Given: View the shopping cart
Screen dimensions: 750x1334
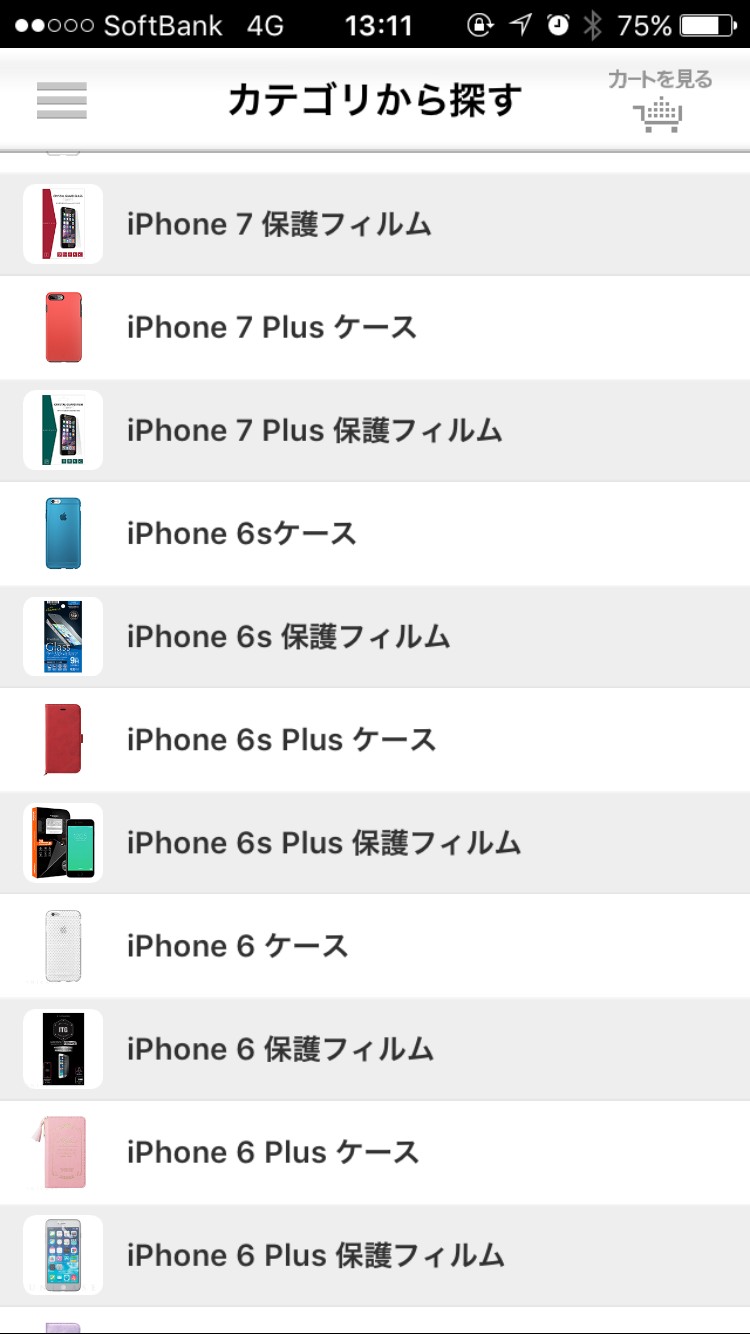Looking at the screenshot, I should (x=660, y=102).
